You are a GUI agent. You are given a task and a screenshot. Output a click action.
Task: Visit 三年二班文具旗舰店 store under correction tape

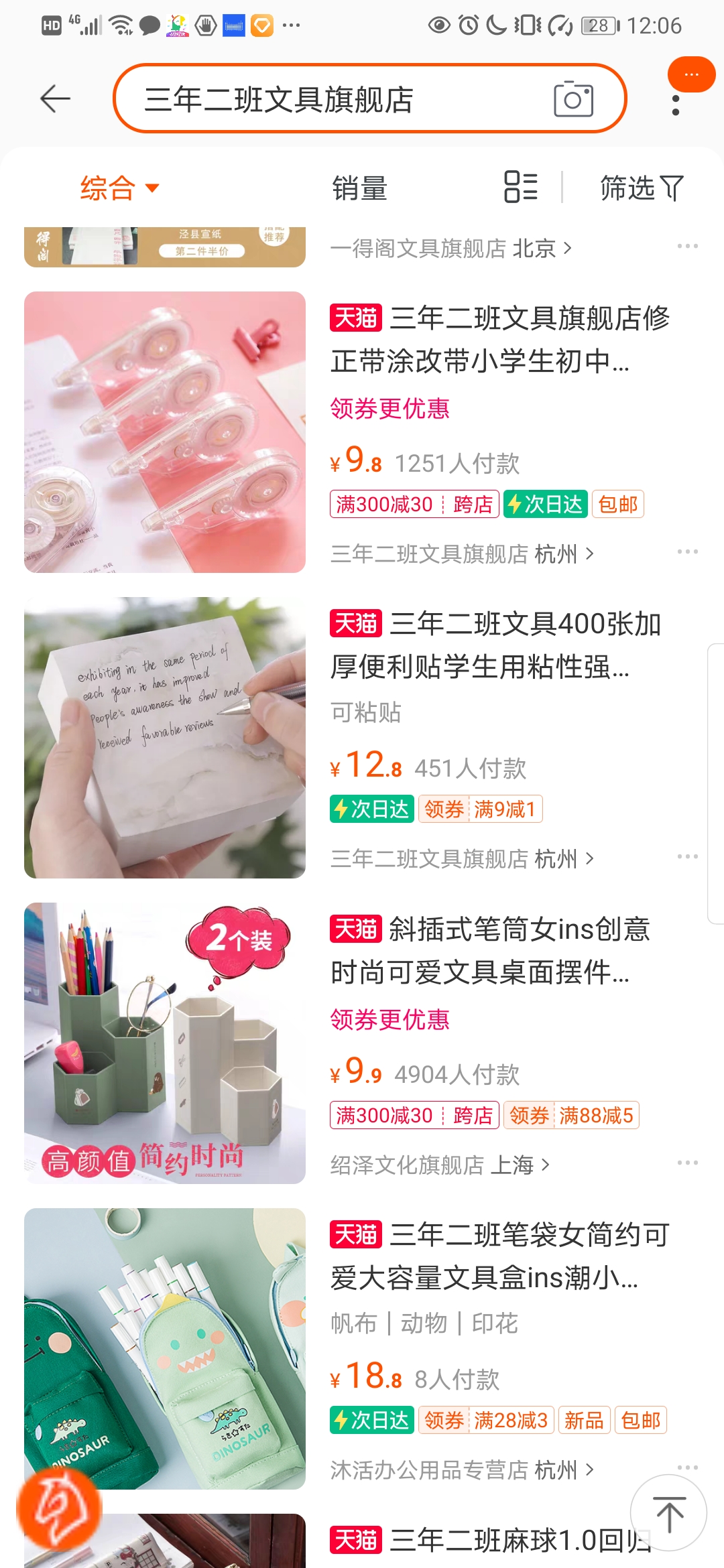click(461, 554)
